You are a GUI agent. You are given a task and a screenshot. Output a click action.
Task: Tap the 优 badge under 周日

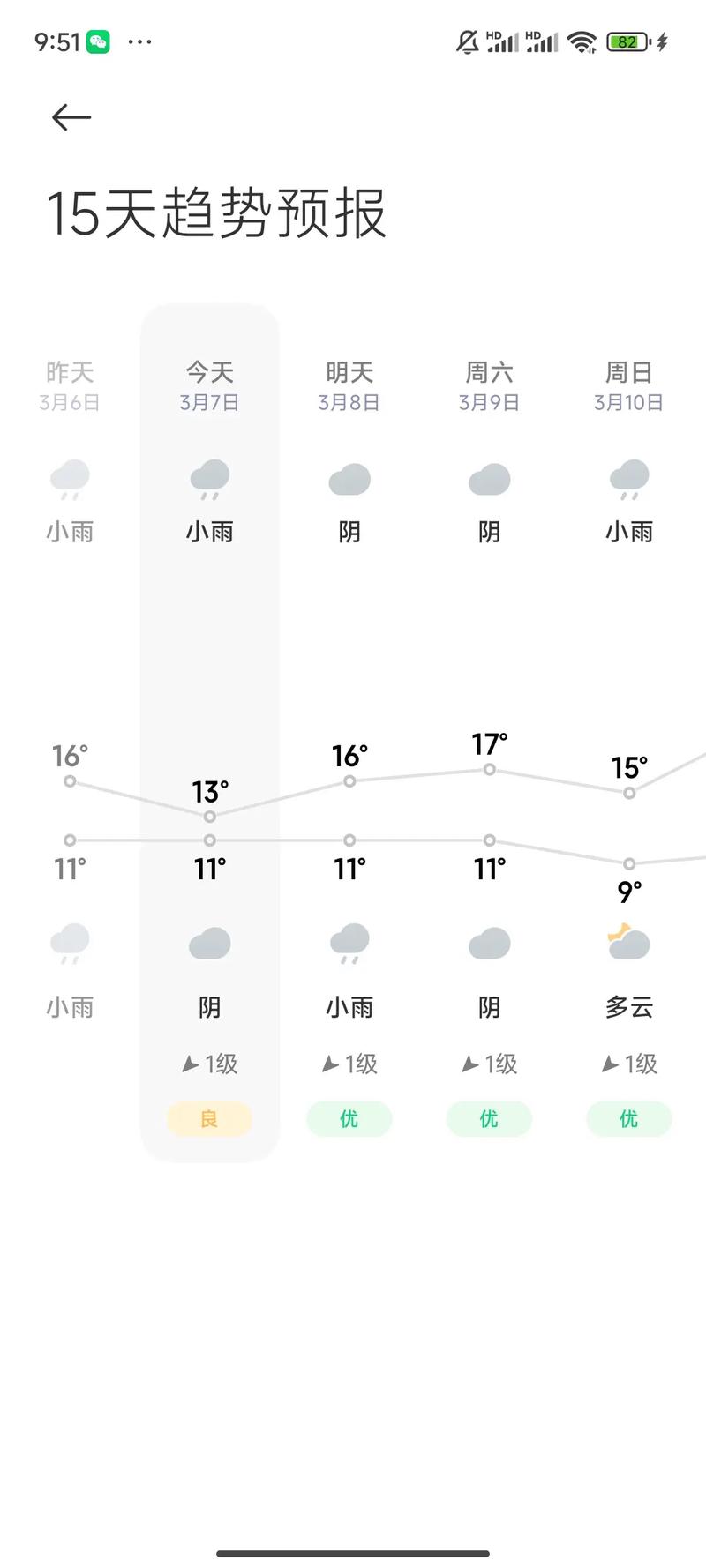628,1118
